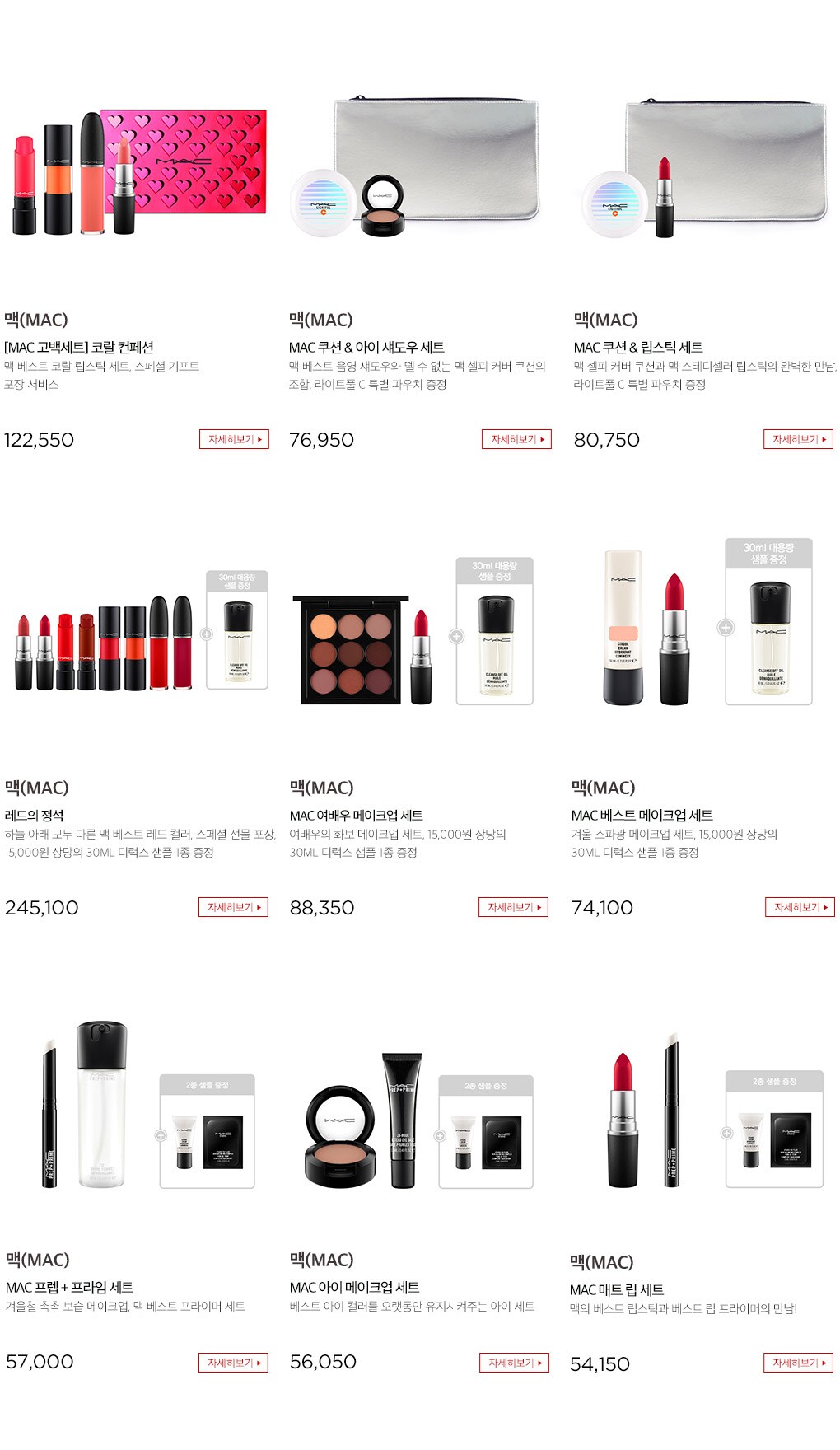Tap 자세히보기 for MAC 아이 메이크업 세트

pyautogui.click(x=514, y=1363)
